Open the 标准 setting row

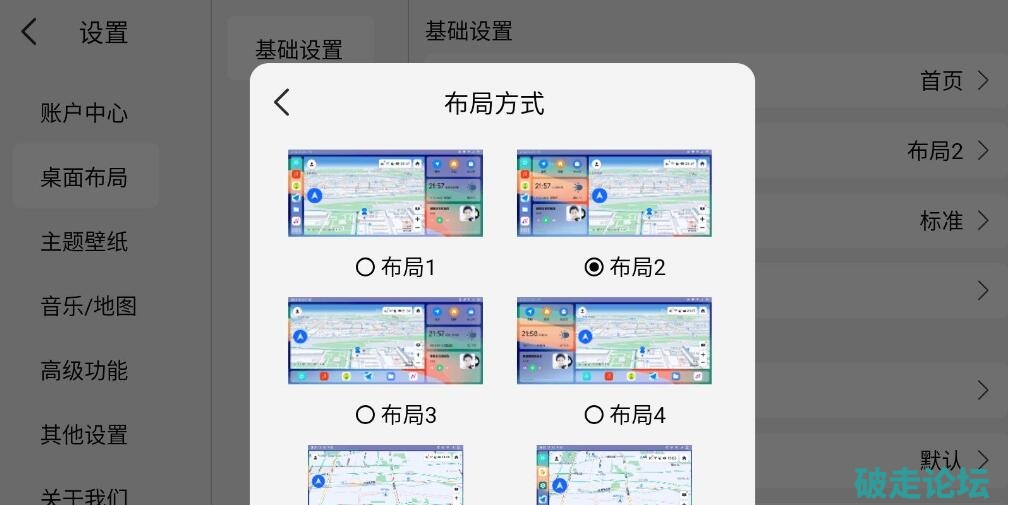[953, 221]
